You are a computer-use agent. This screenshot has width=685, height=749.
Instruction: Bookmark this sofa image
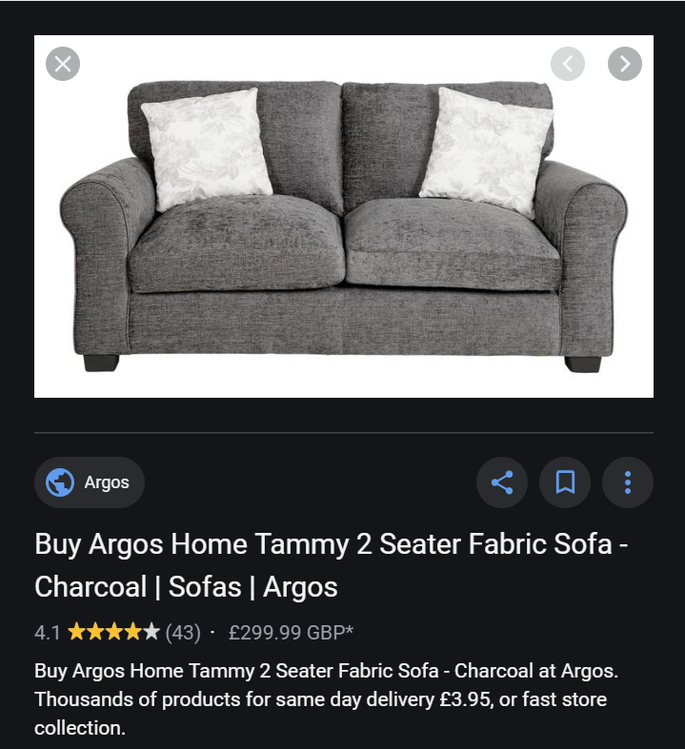point(565,483)
